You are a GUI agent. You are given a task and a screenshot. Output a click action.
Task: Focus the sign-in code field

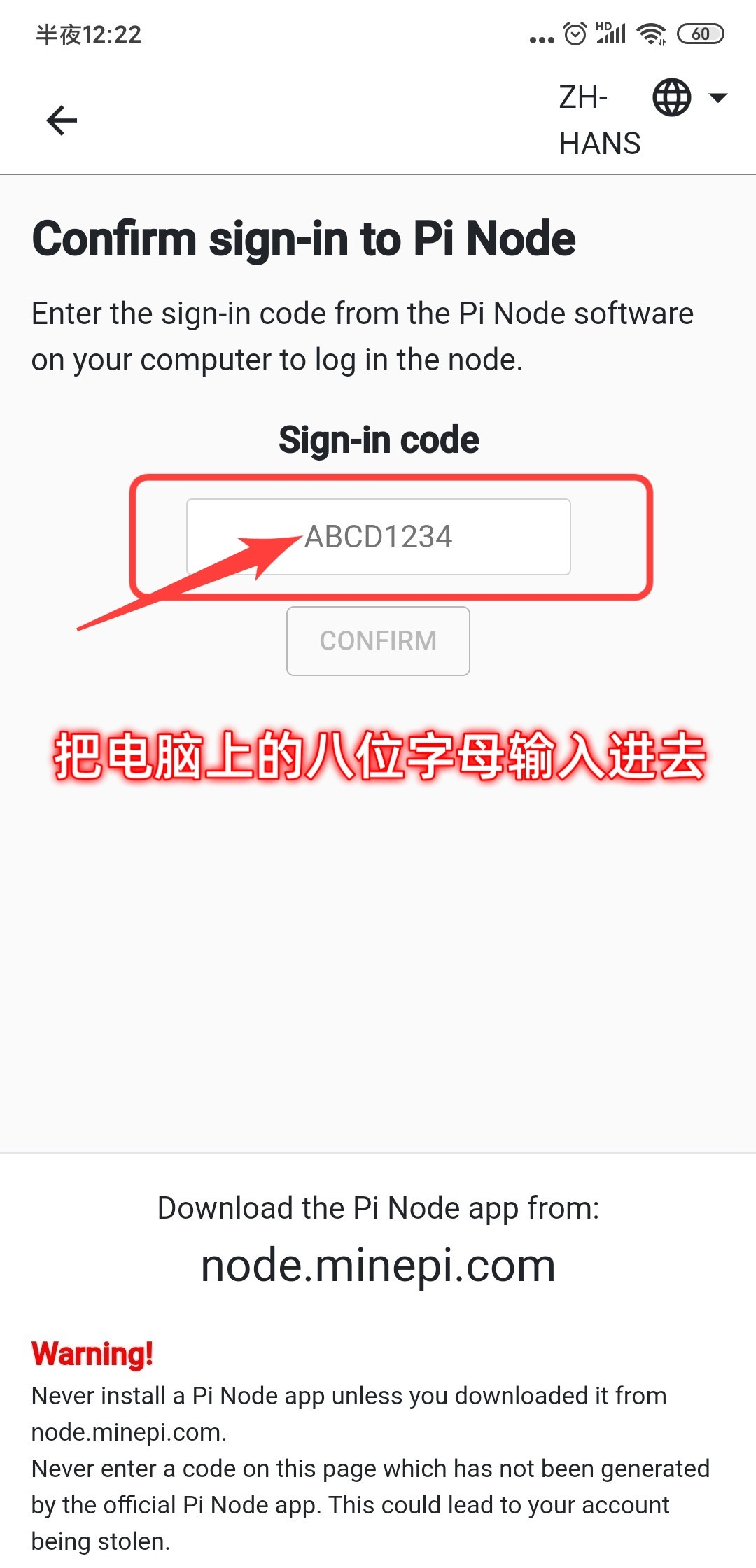coord(379,537)
